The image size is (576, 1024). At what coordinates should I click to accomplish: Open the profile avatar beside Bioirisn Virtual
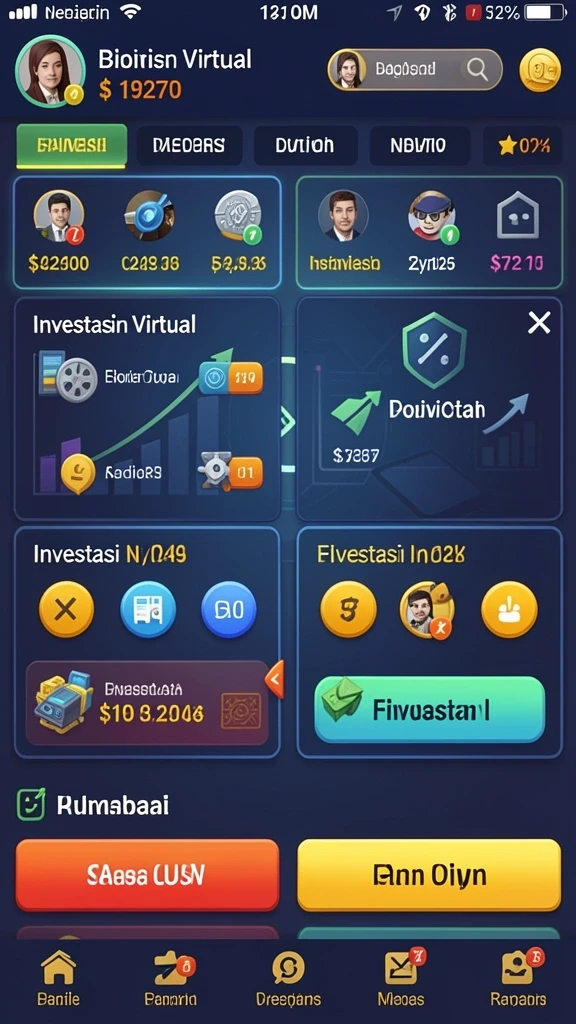click(50, 71)
